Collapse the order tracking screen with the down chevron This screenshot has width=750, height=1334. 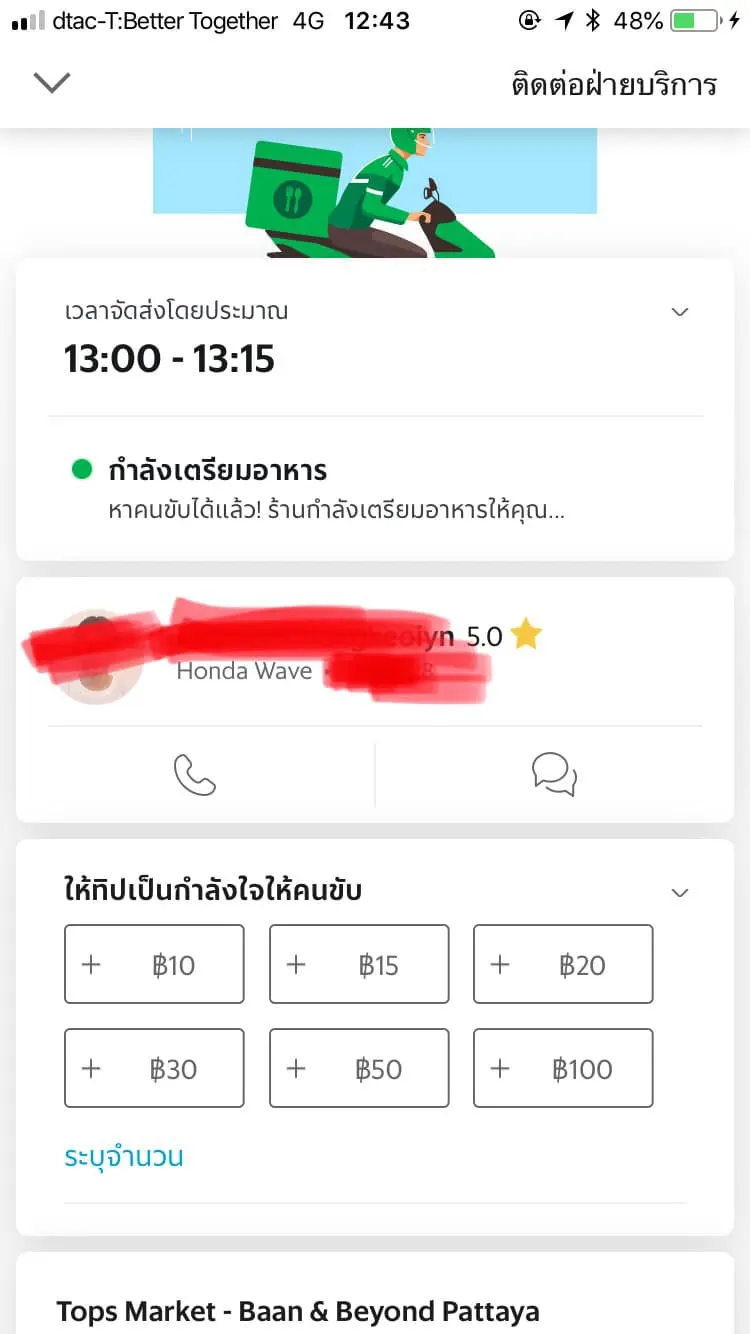point(52,83)
